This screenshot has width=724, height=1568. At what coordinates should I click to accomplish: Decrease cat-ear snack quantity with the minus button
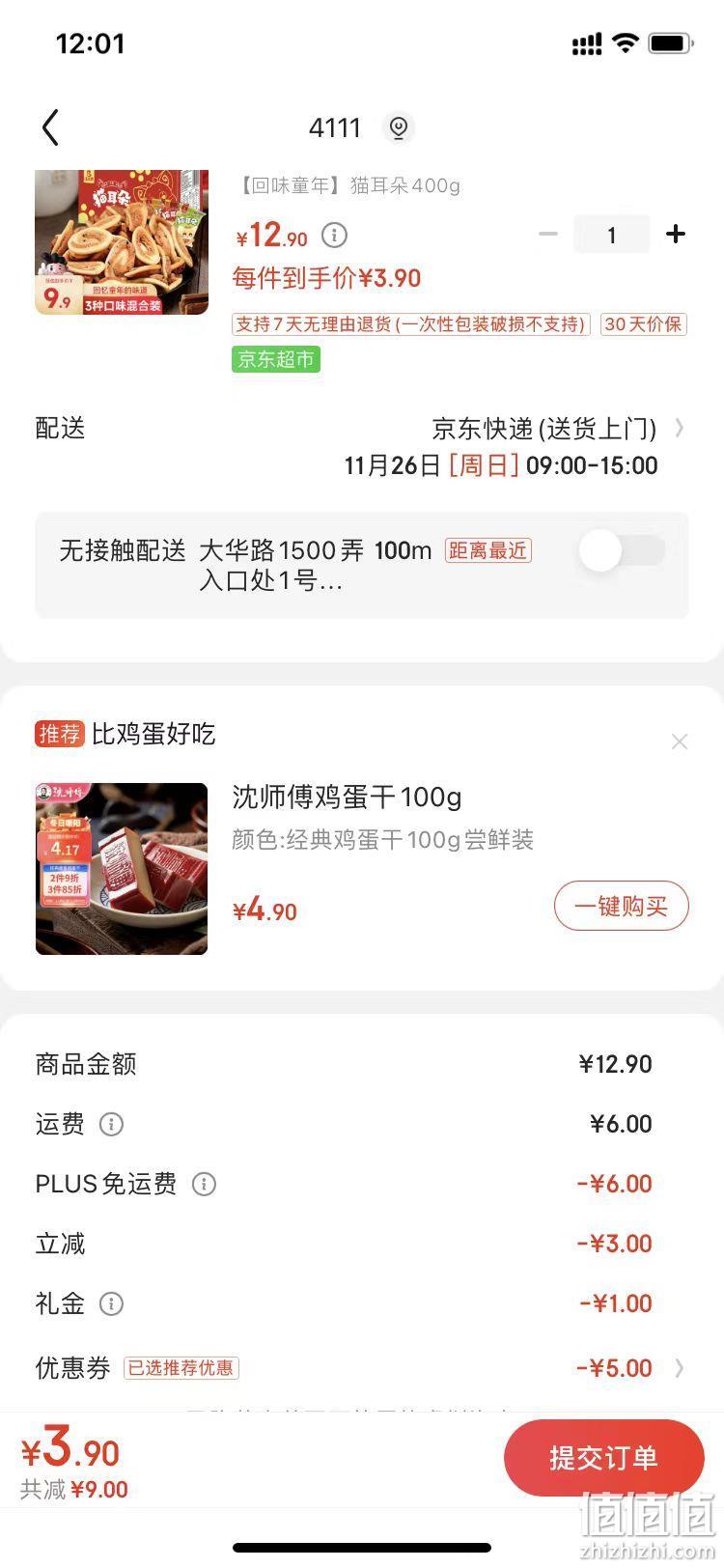(x=548, y=234)
